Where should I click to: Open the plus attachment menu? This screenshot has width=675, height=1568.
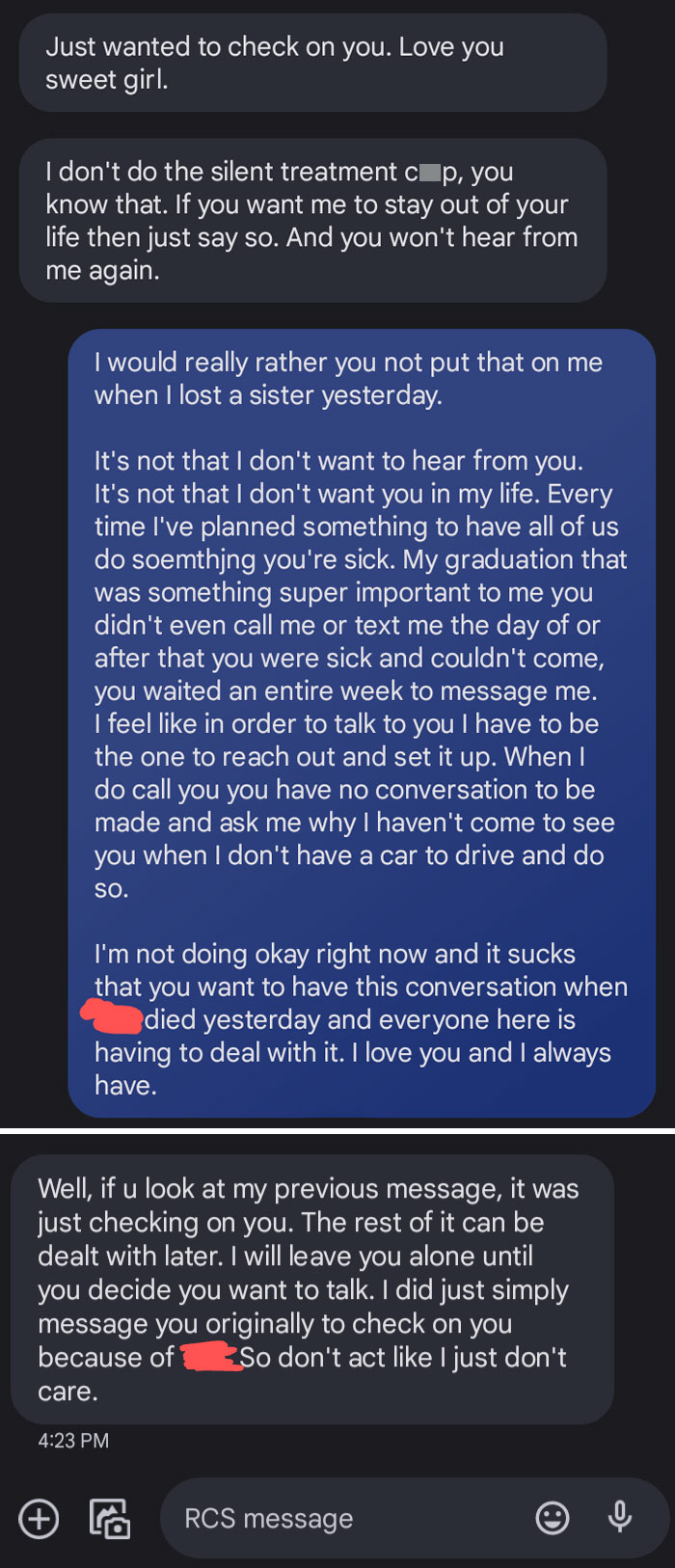39,1519
